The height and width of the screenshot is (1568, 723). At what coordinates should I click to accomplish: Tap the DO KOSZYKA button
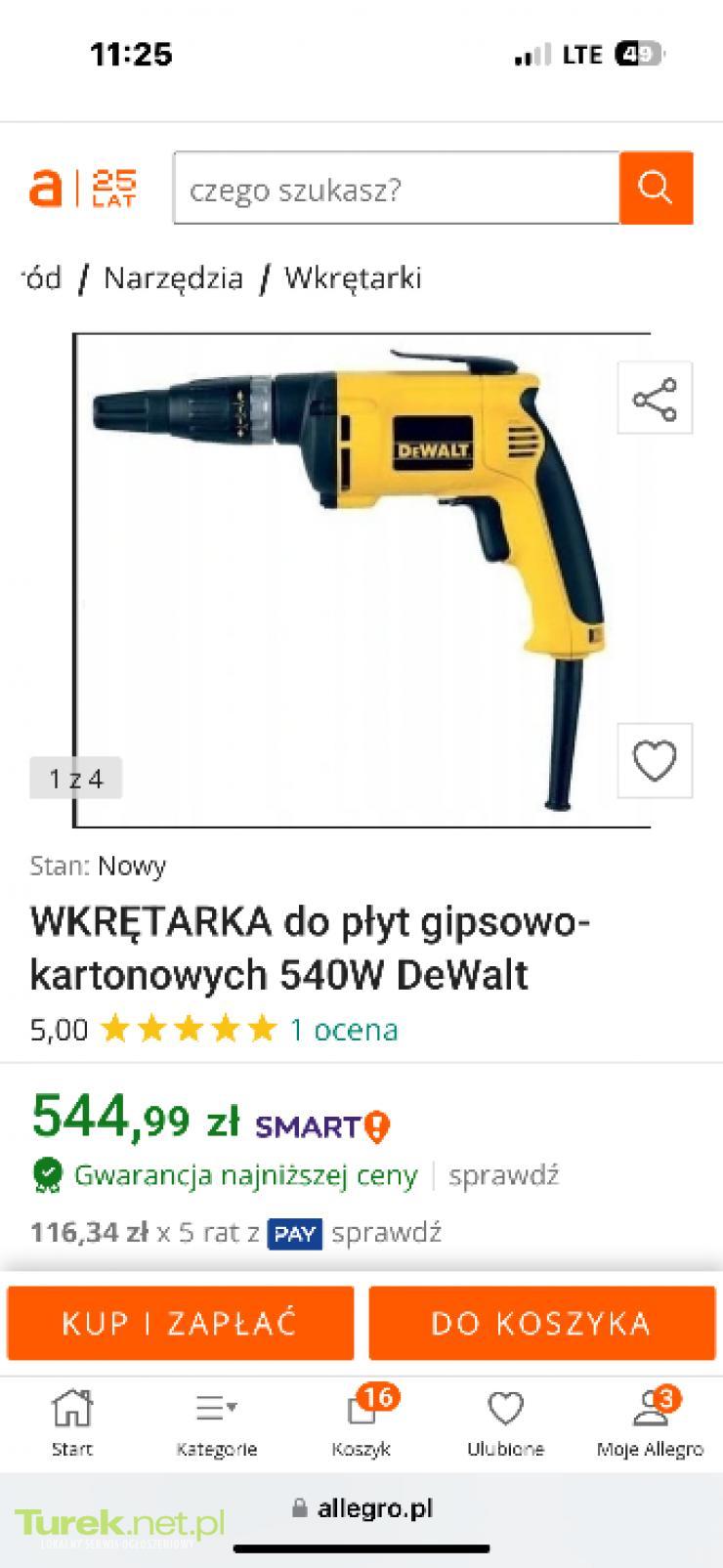[542, 1323]
